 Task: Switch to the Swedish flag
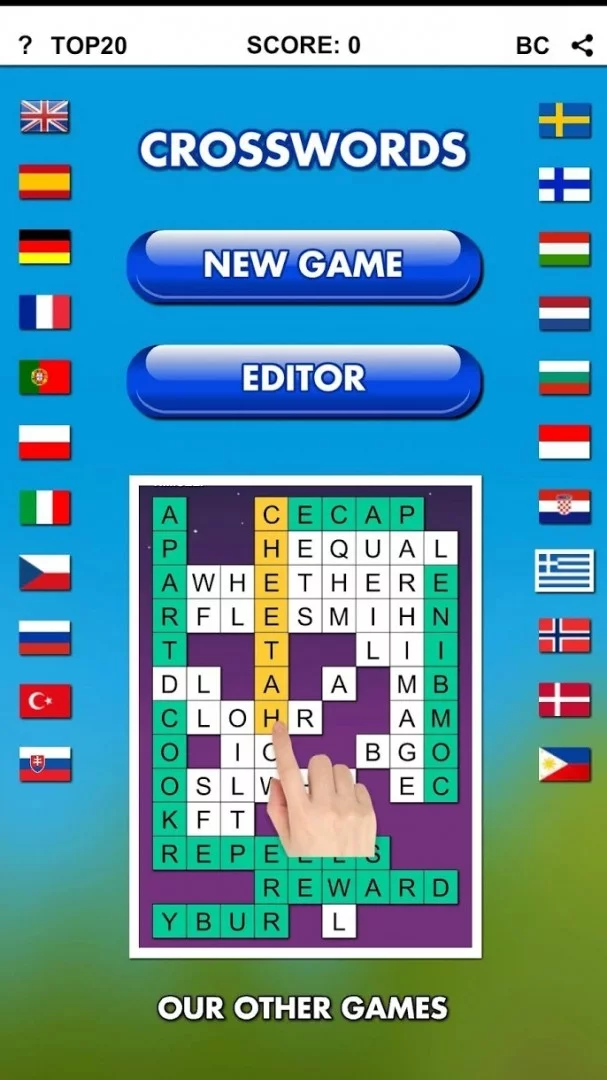pyautogui.click(x=564, y=120)
